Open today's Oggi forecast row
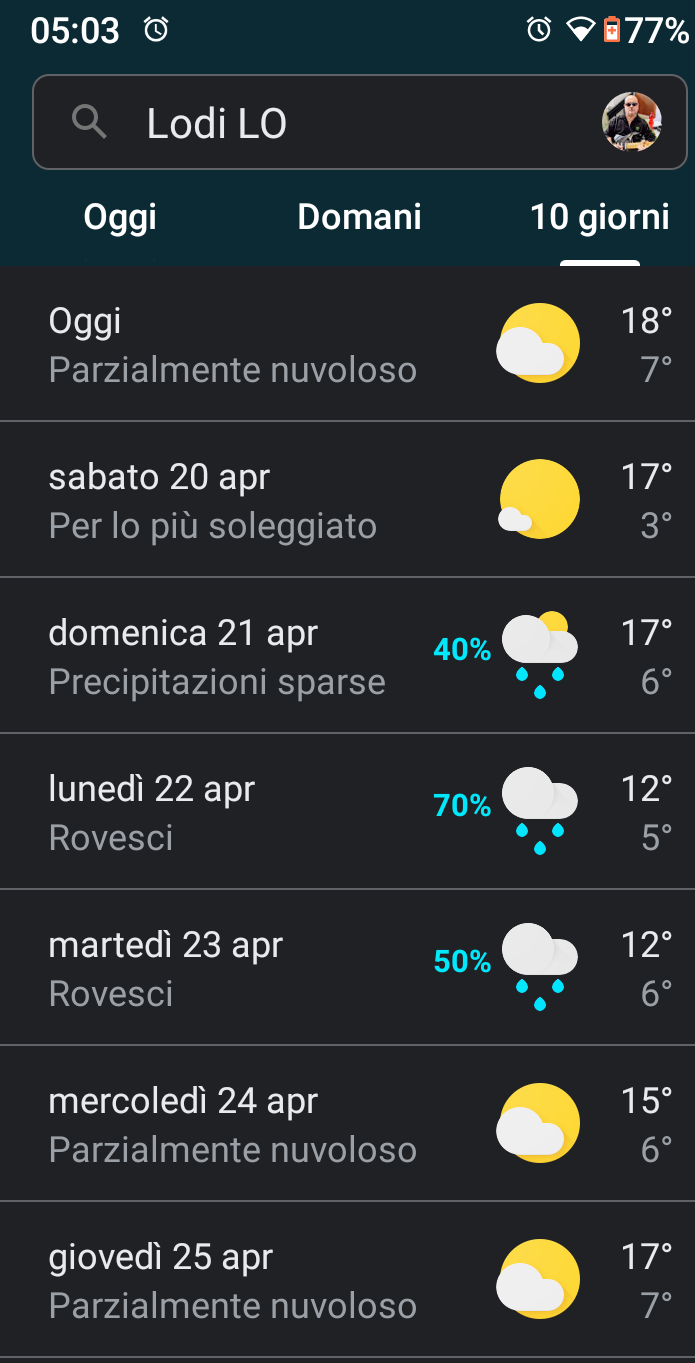The width and height of the screenshot is (695, 1363). point(347,344)
